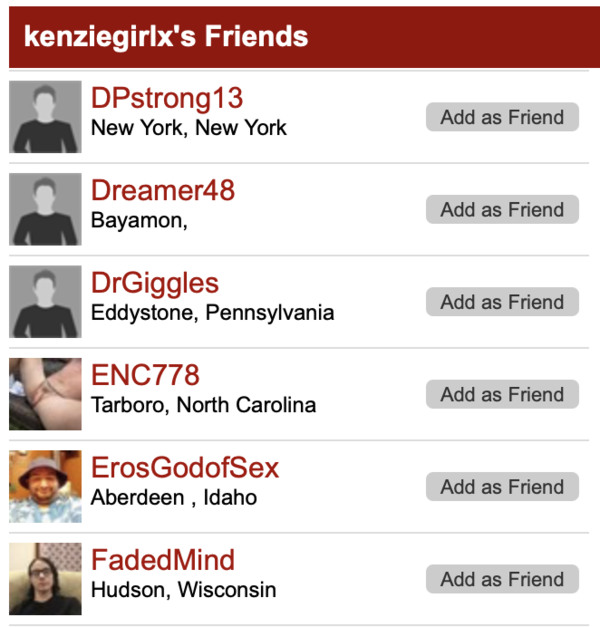Open the ENC778 username link
600x627 pixels.
145,375
